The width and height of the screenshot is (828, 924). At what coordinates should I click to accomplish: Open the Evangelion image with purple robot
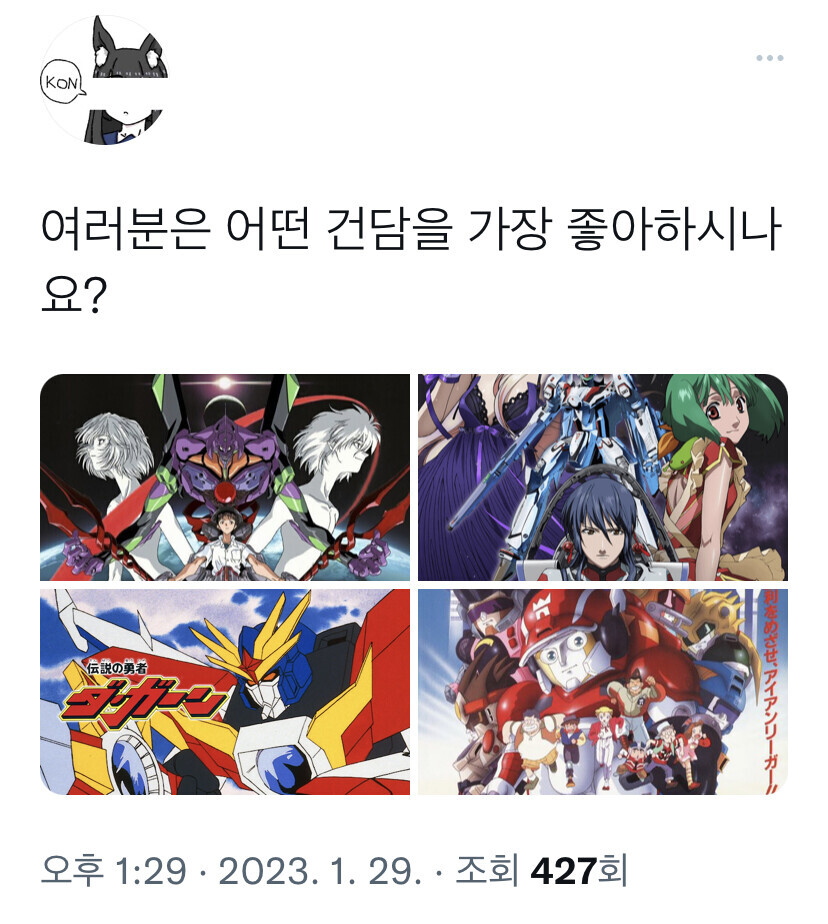point(225,477)
